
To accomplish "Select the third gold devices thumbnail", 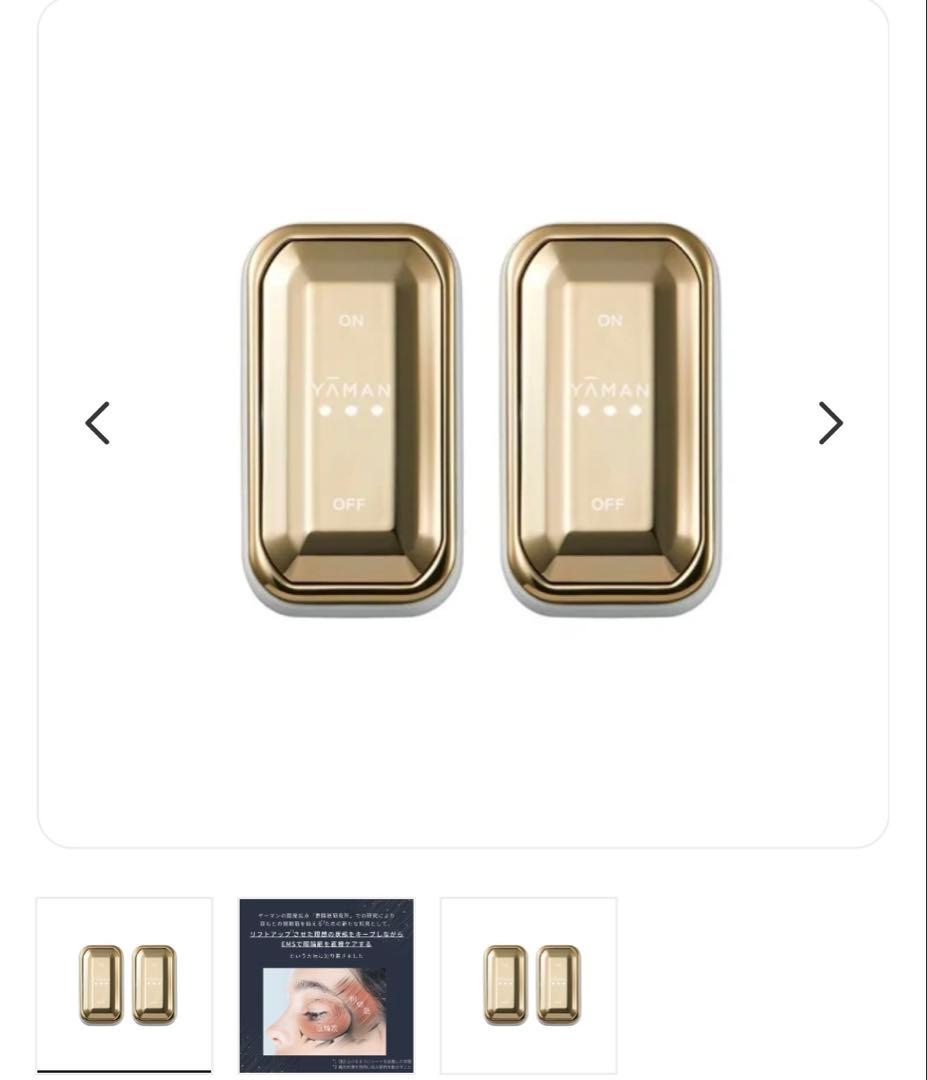I will tap(529, 984).
